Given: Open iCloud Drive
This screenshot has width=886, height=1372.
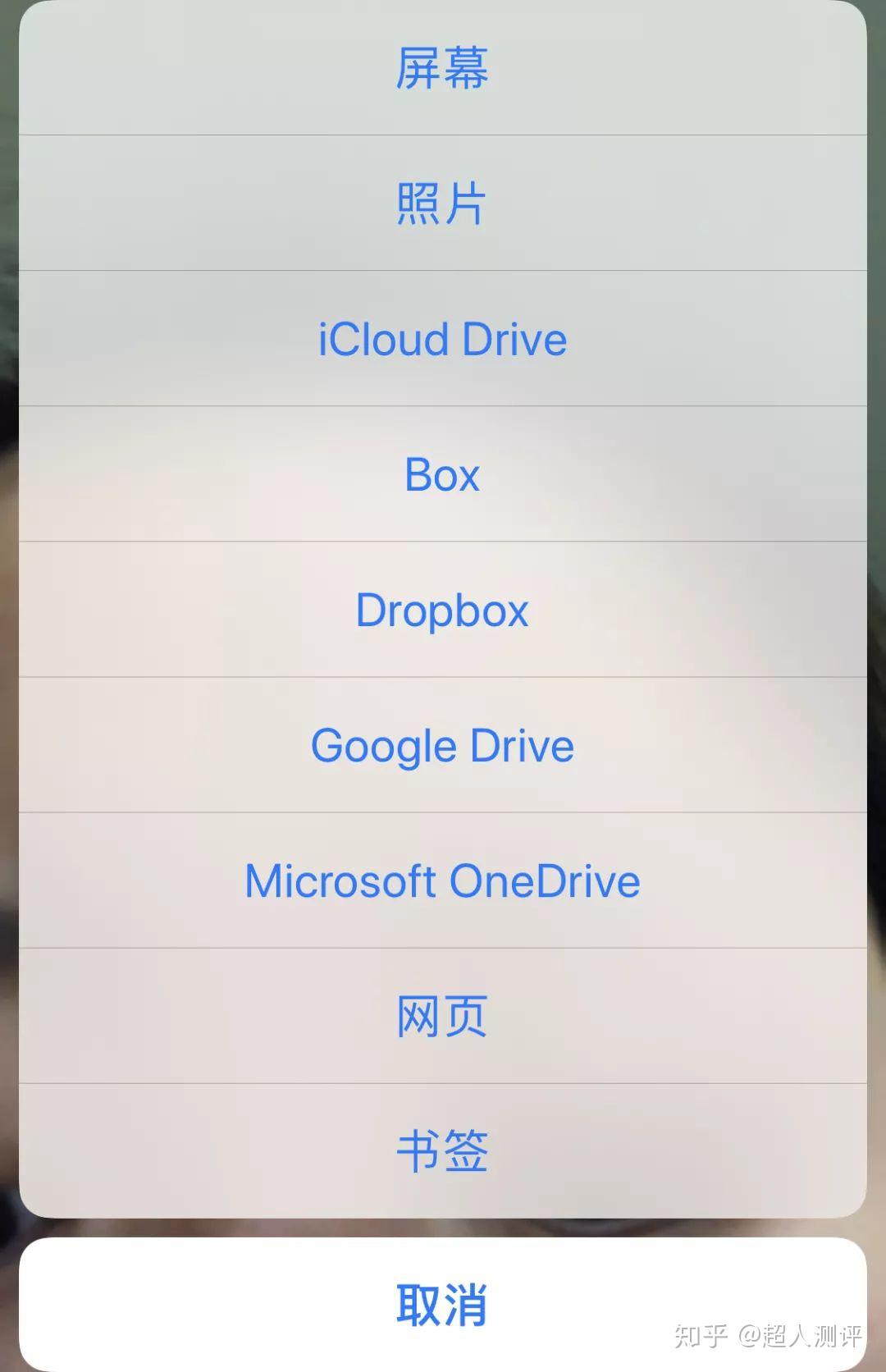Looking at the screenshot, I should [442, 339].
